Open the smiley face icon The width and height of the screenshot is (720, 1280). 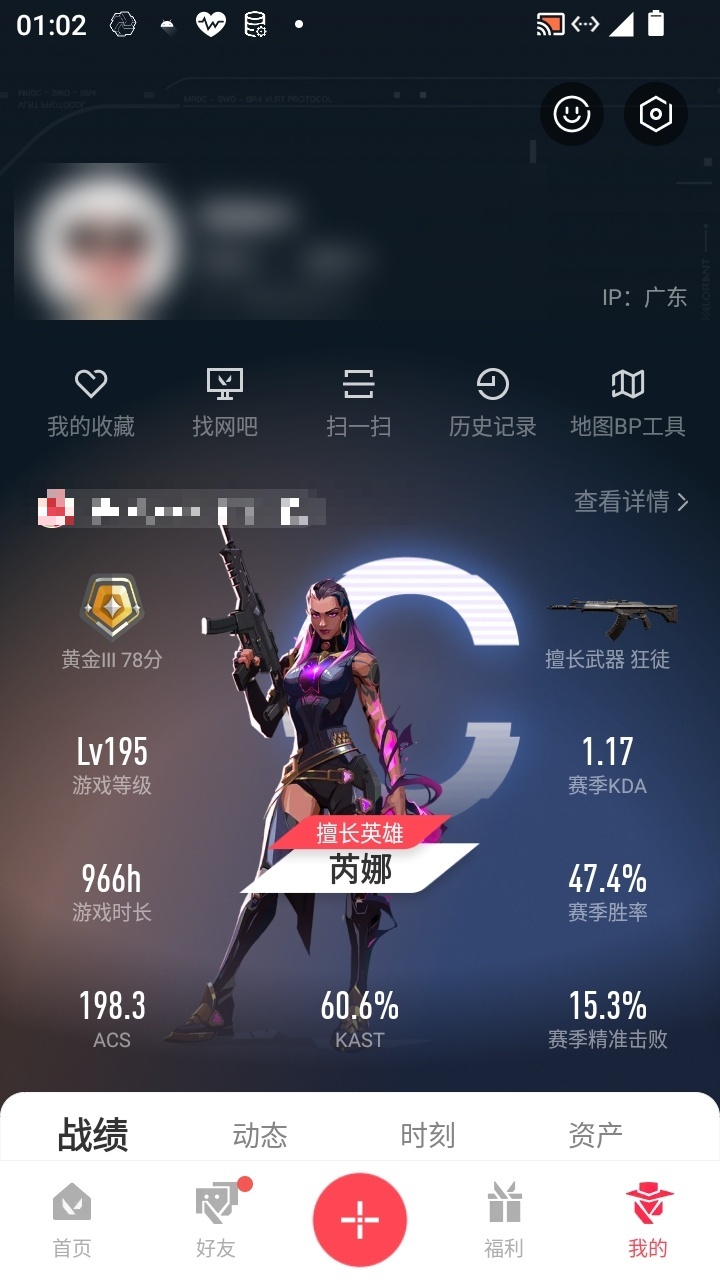click(x=572, y=114)
